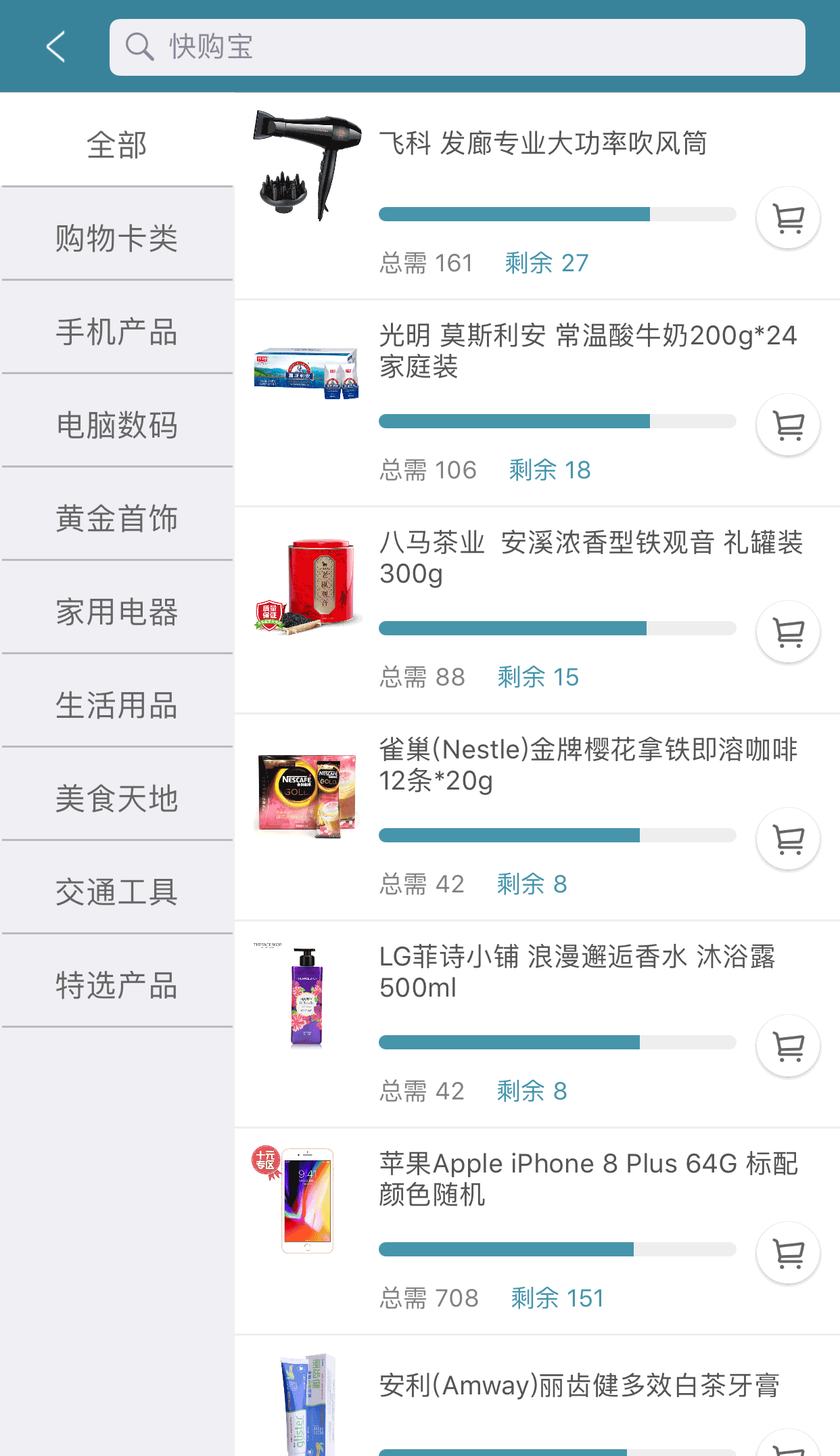Add 飞科 吹风筒 to the cart
Image resolution: width=840 pixels, height=1456 pixels.
788,219
